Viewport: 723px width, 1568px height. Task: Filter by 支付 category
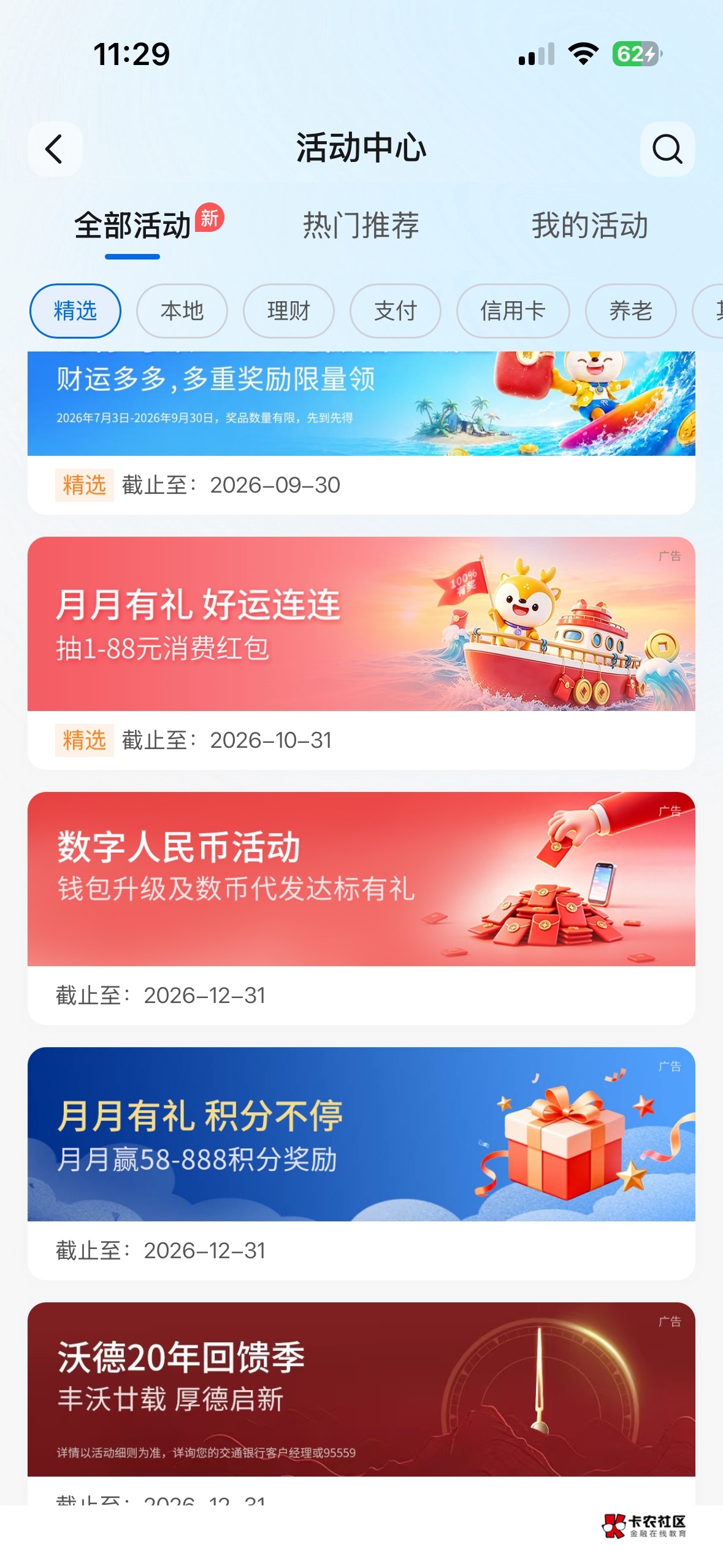(396, 311)
